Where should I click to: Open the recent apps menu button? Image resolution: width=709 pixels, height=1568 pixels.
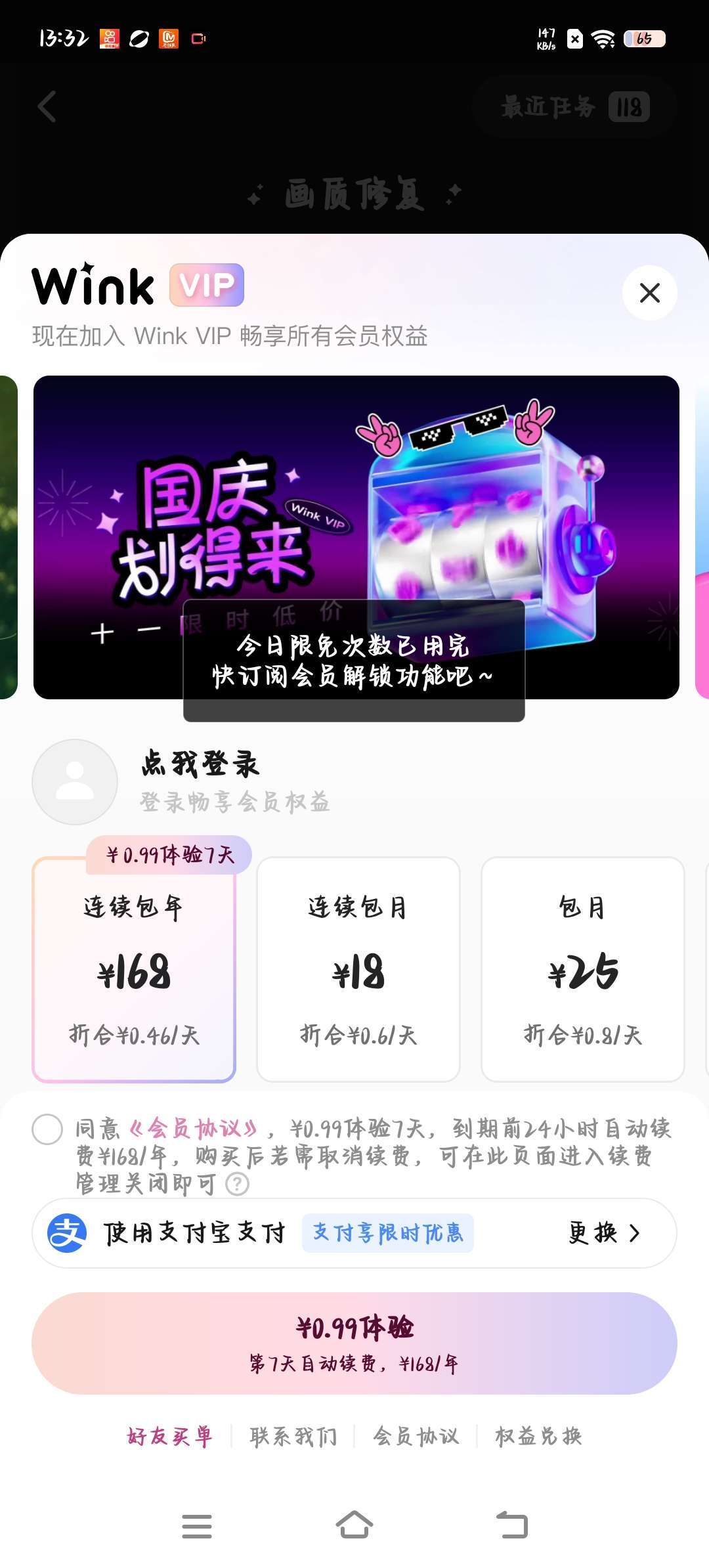[197, 1525]
